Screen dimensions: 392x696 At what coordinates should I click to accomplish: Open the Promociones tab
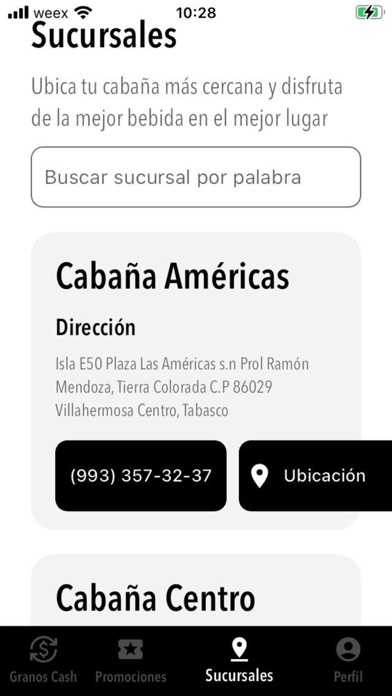tap(131, 660)
